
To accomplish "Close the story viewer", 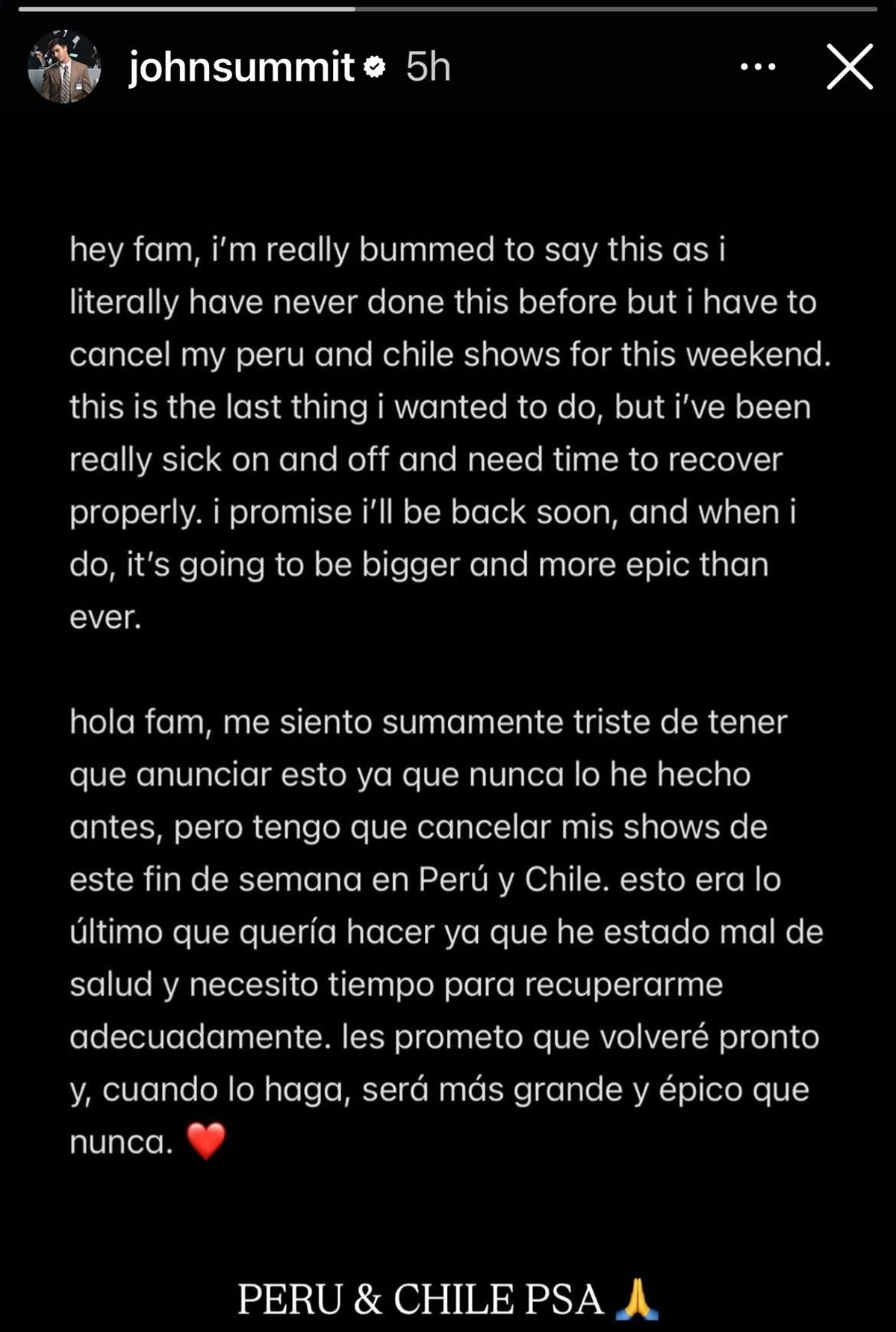I will [x=850, y=67].
